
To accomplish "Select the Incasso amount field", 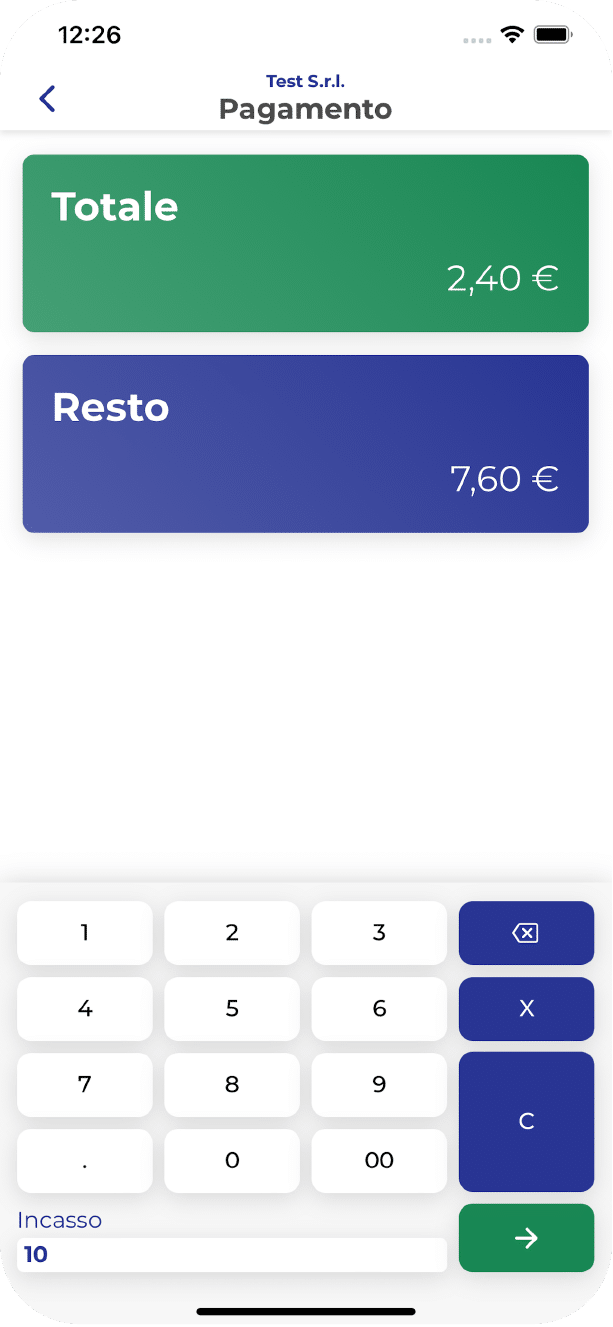I will 232,1255.
